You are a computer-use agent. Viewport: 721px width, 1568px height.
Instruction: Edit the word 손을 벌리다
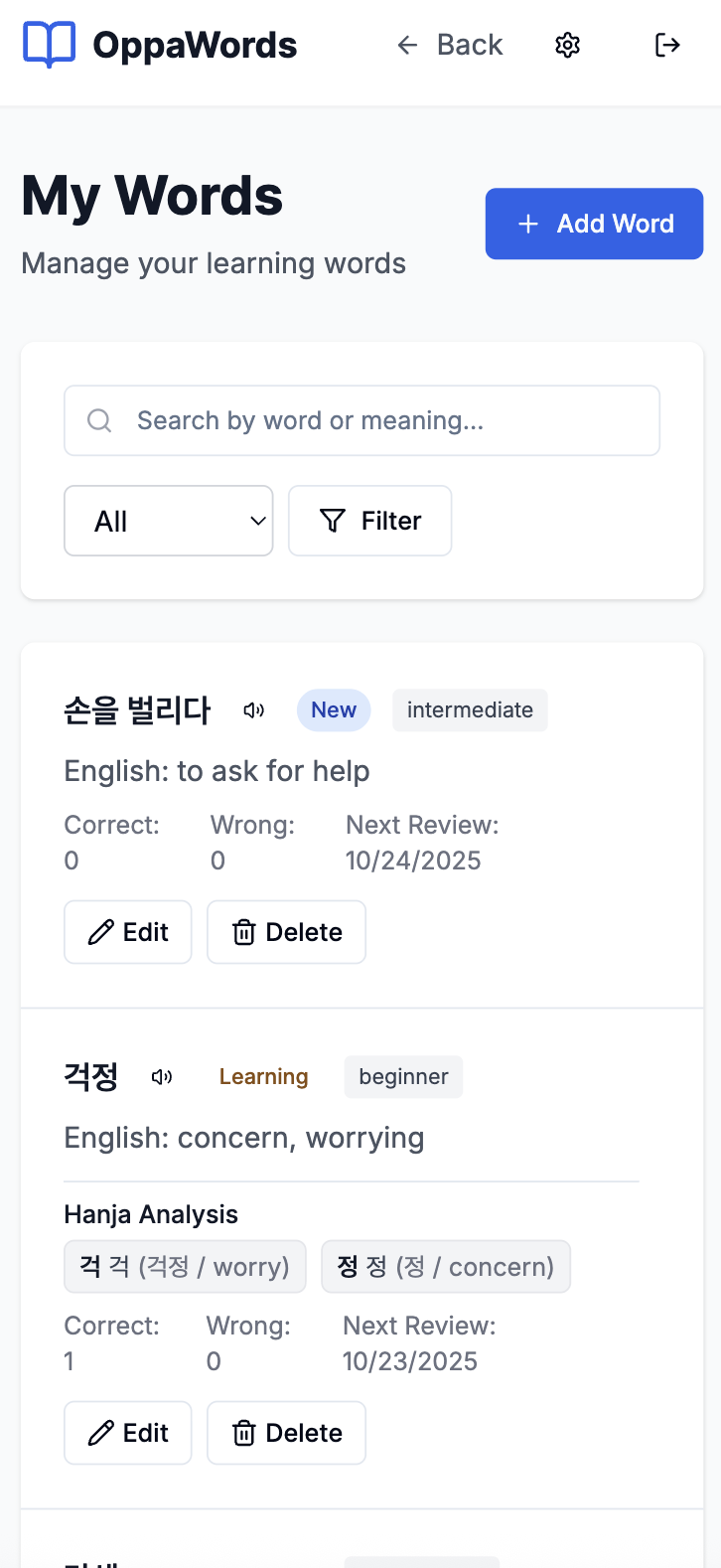tap(128, 932)
